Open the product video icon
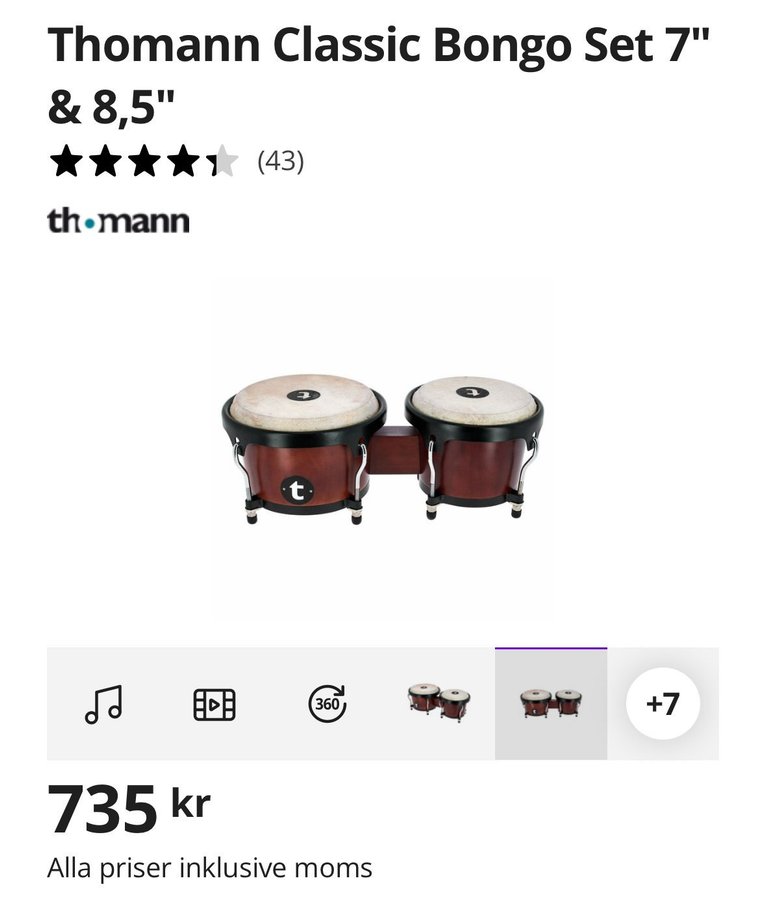 [x=214, y=704]
